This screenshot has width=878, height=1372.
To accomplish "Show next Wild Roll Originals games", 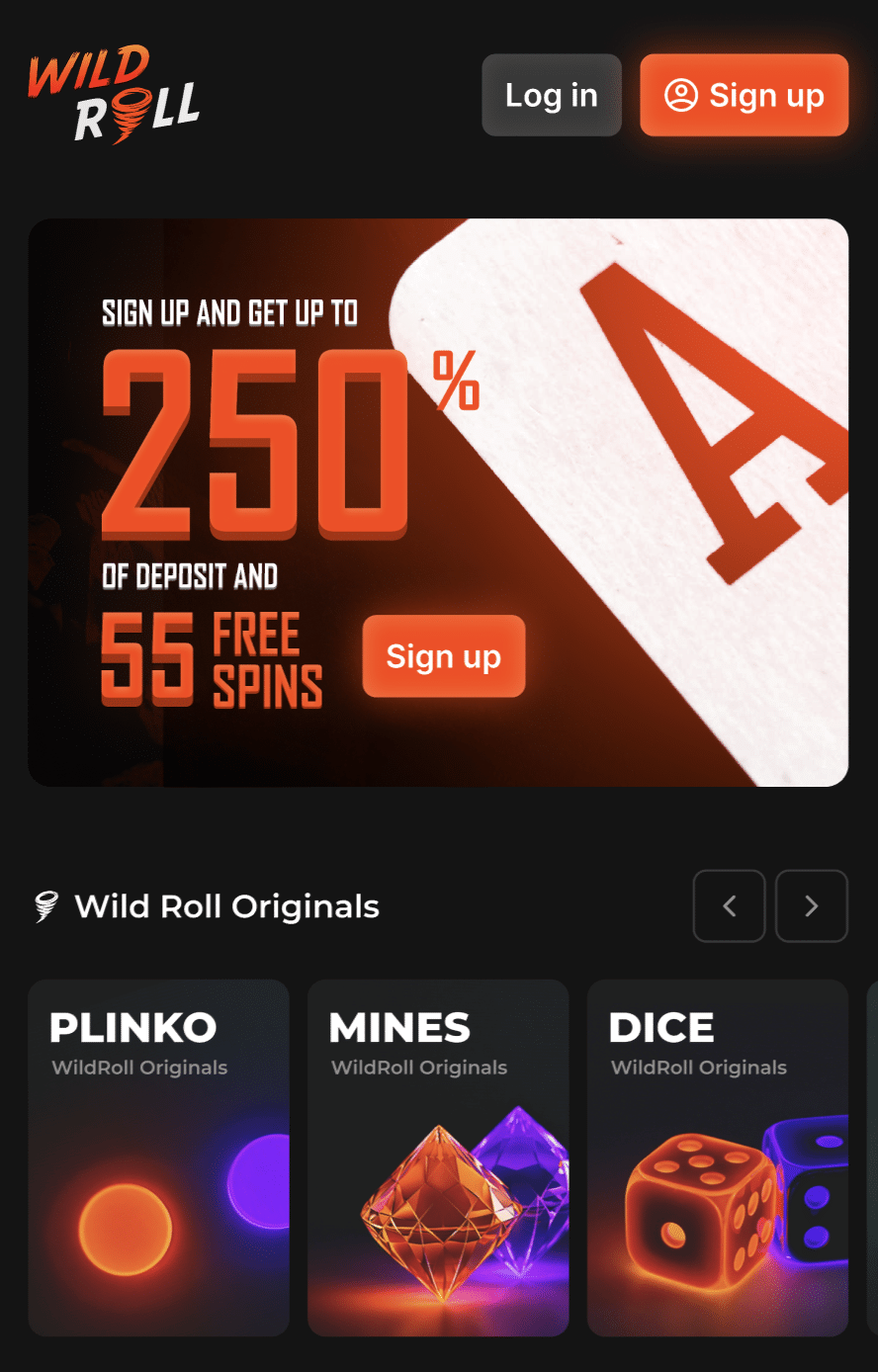I will point(811,905).
